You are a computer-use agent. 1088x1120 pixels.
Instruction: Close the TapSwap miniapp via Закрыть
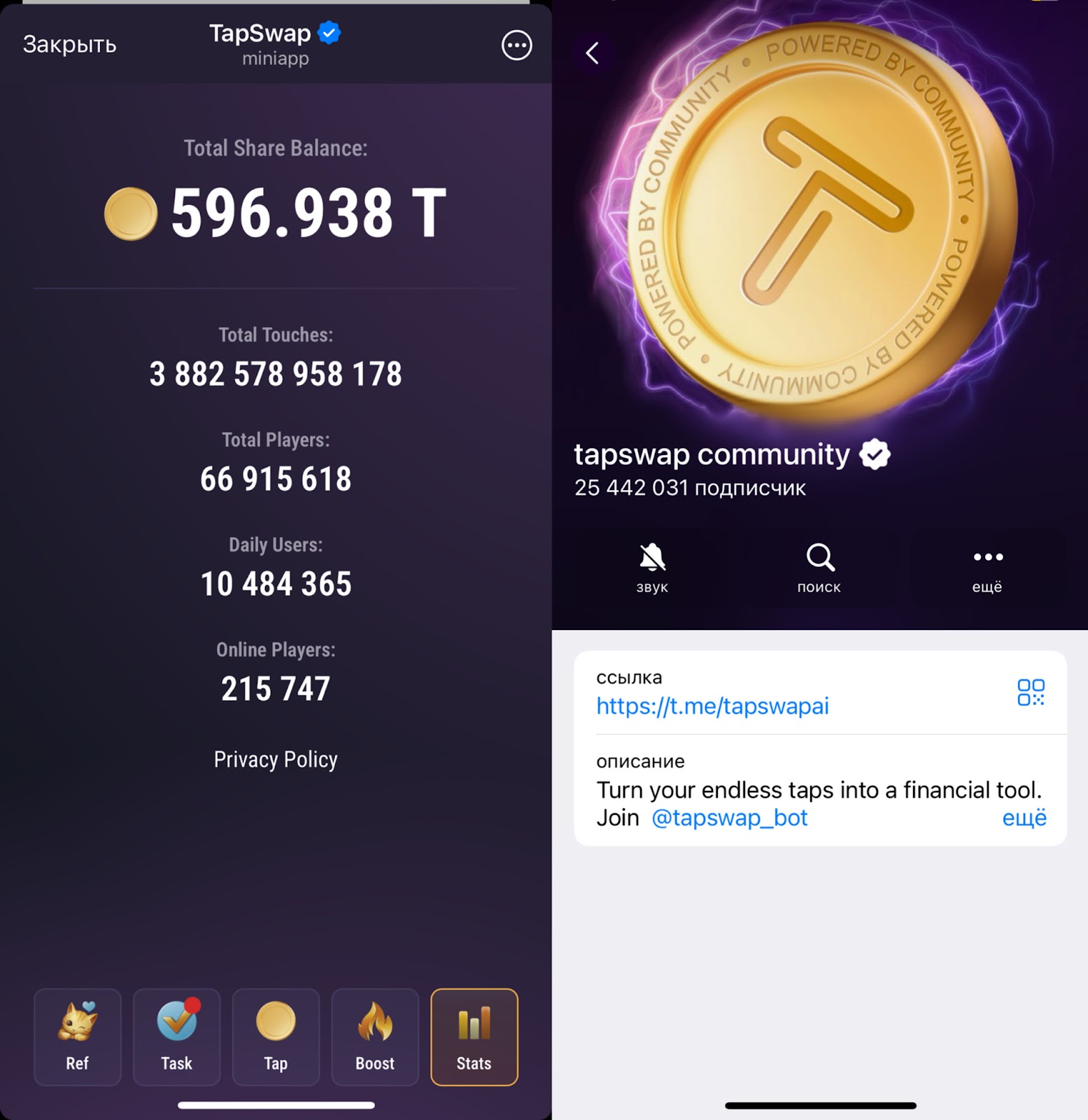[69, 45]
